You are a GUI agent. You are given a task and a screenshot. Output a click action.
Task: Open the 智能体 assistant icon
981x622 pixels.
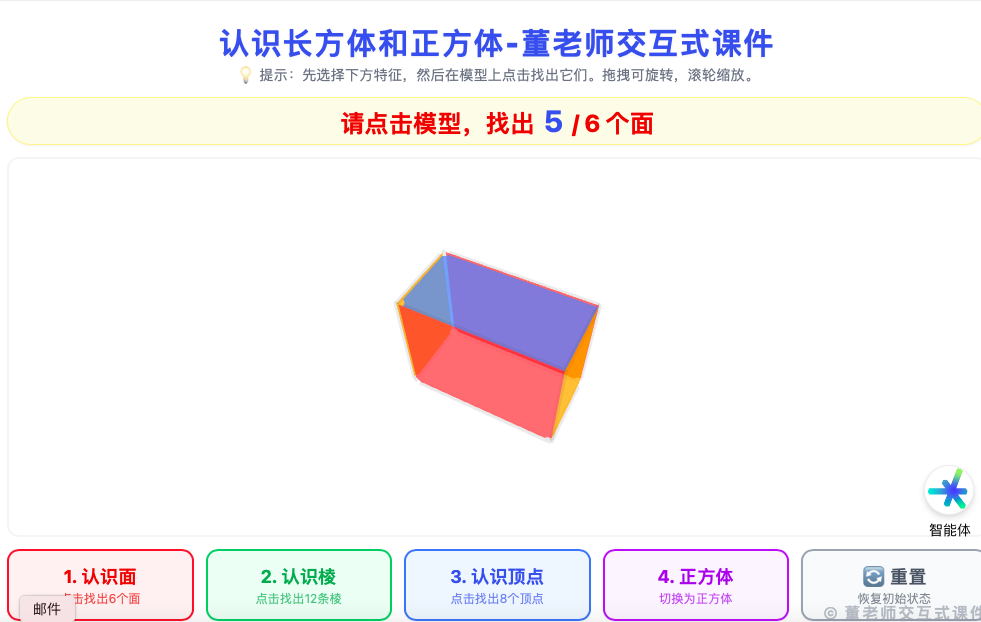(x=948, y=491)
